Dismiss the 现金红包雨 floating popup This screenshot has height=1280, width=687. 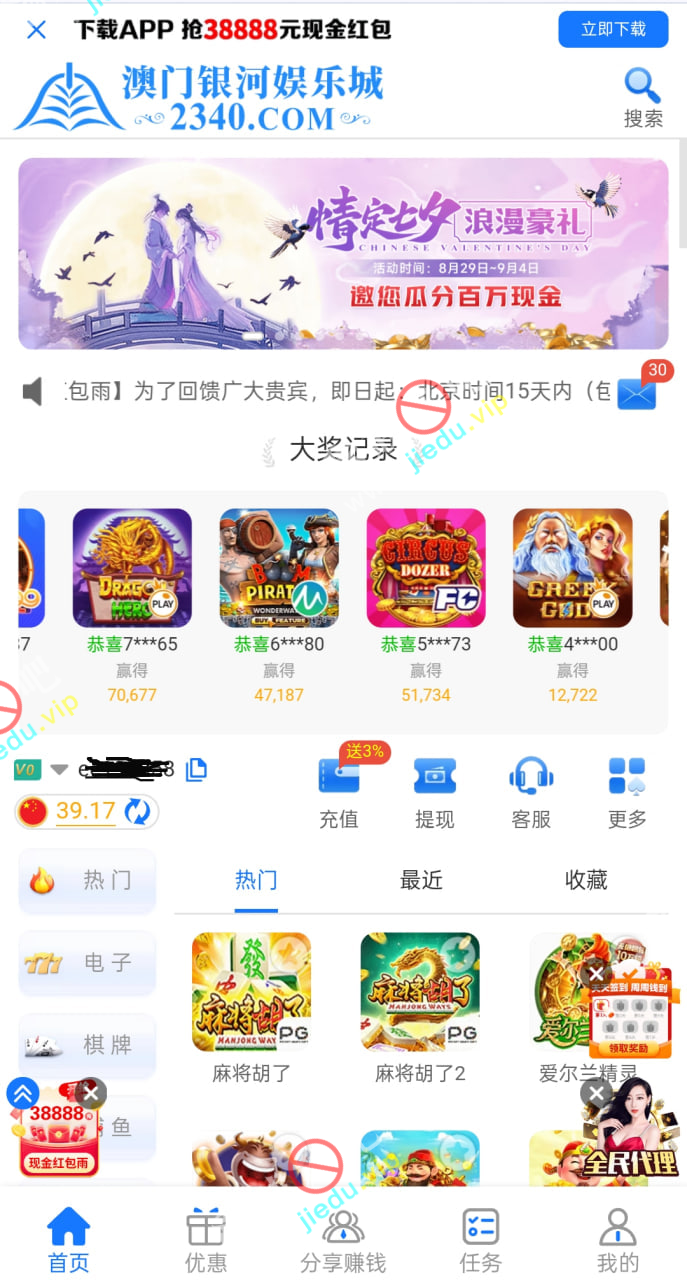tap(91, 1093)
